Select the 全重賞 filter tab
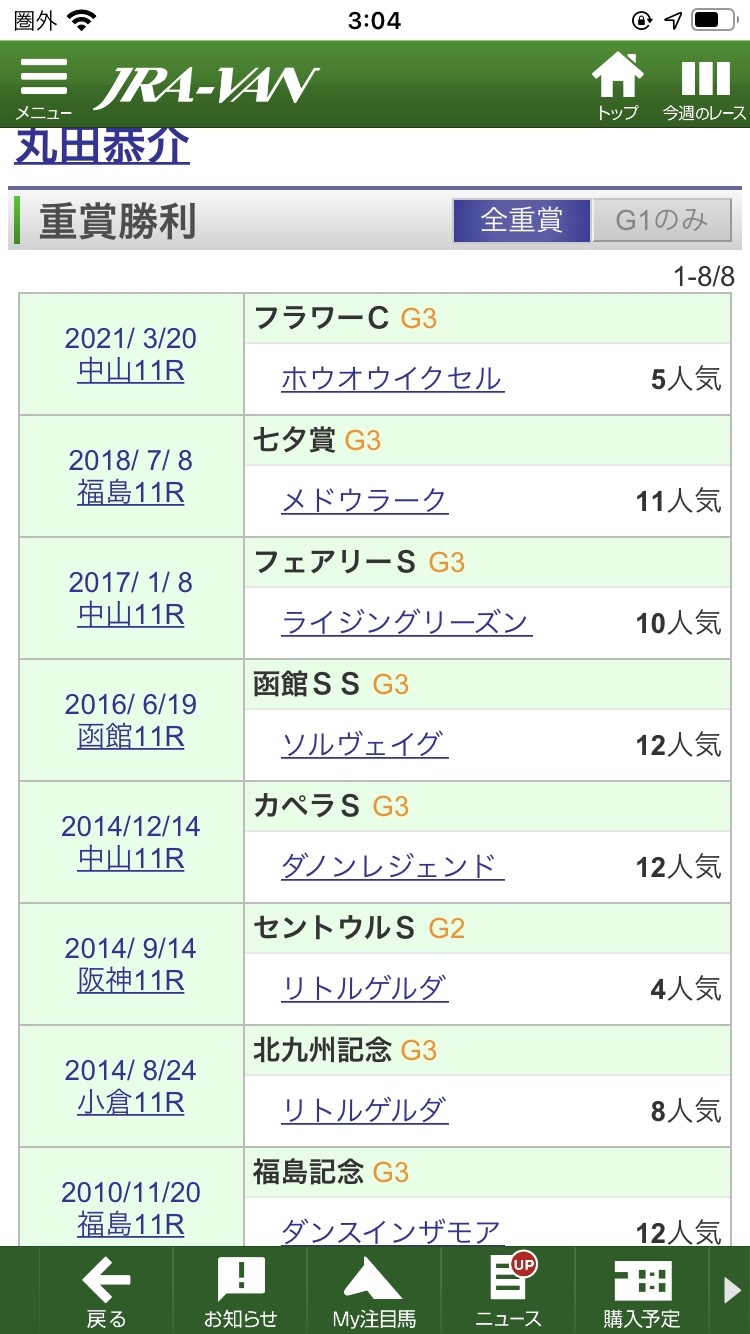 521,220
